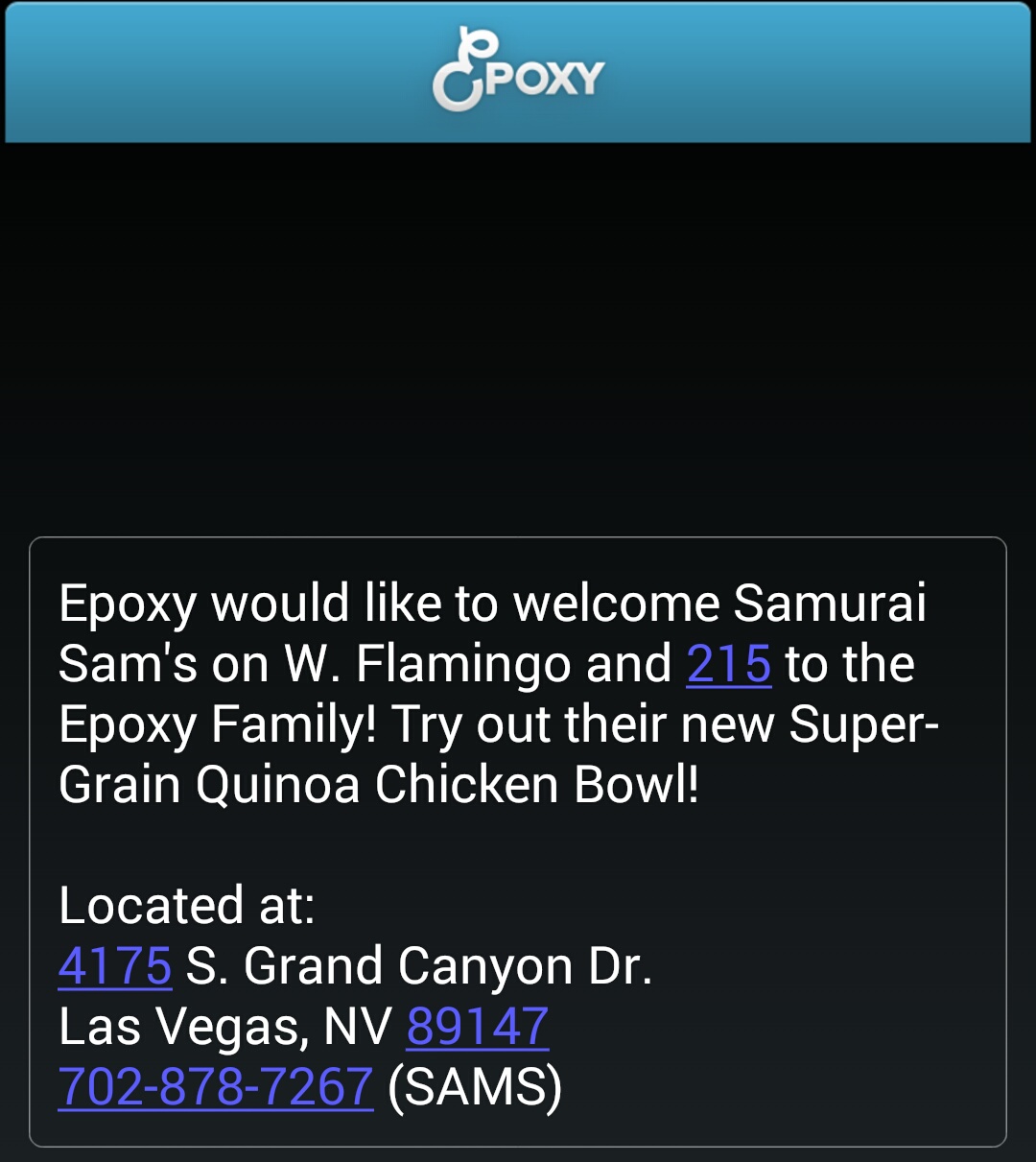This screenshot has height=1162, width=1036.
Task: Tap the rounded border of the message card
Action: [x=518, y=539]
